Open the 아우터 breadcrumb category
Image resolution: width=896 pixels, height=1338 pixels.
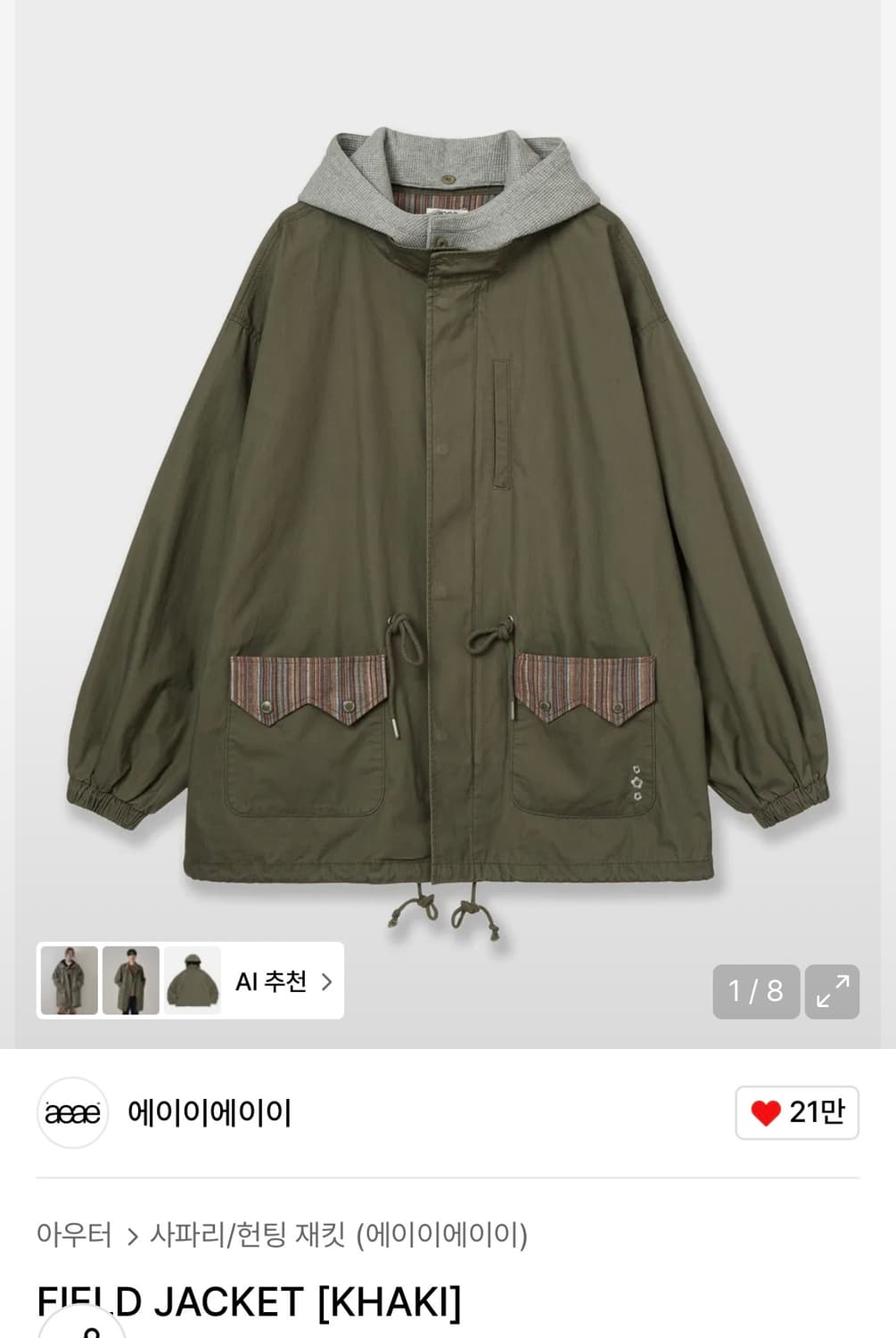pos(74,1235)
